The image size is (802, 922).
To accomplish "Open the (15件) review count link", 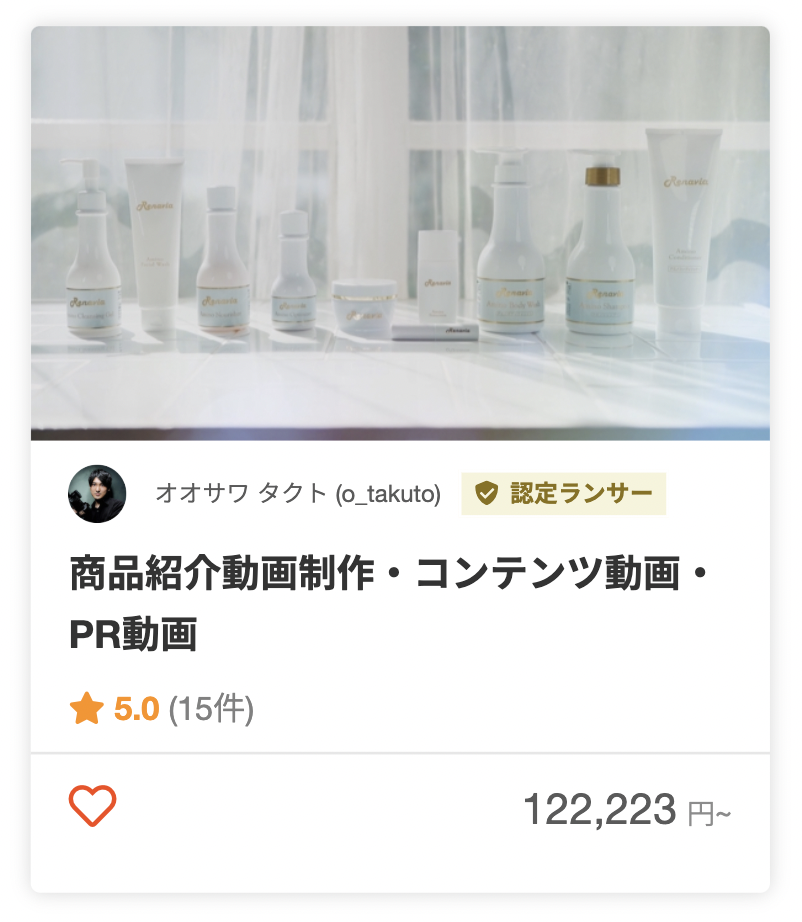I will point(210,708).
